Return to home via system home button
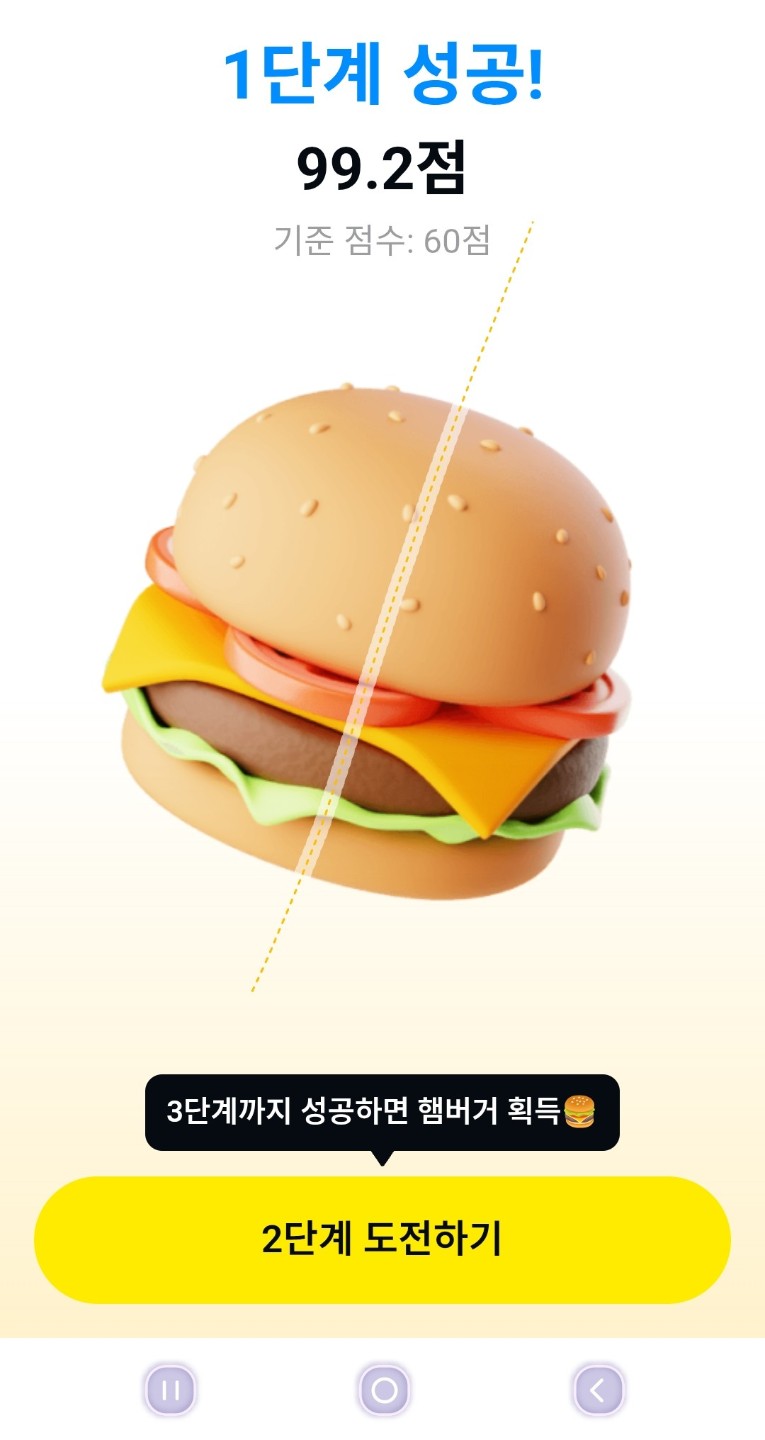The image size is (765, 1440). coord(384,1390)
